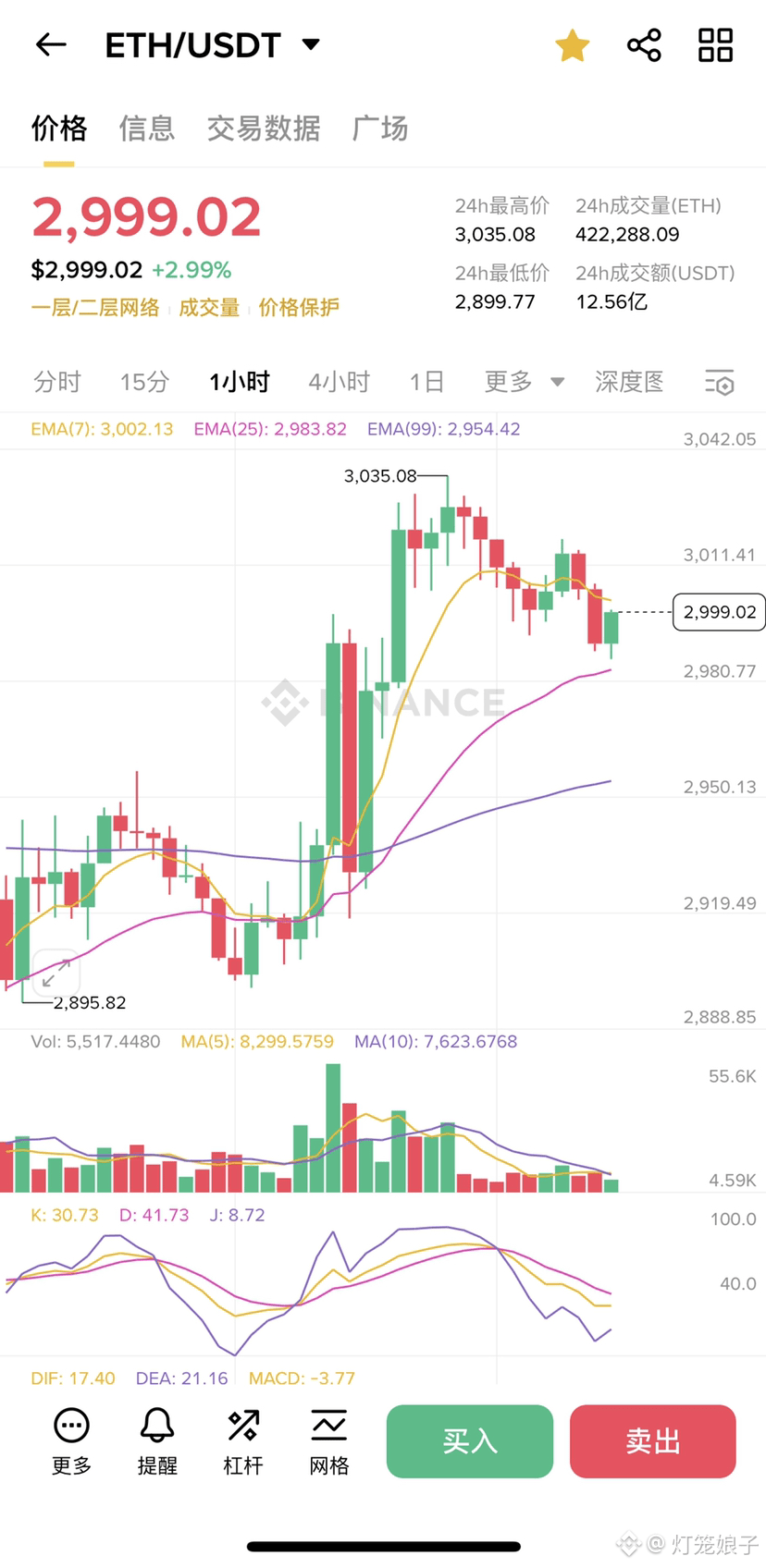This screenshot has width=766, height=1568.
Task: Select the 15分 chart interval
Action: click(144, 382)
